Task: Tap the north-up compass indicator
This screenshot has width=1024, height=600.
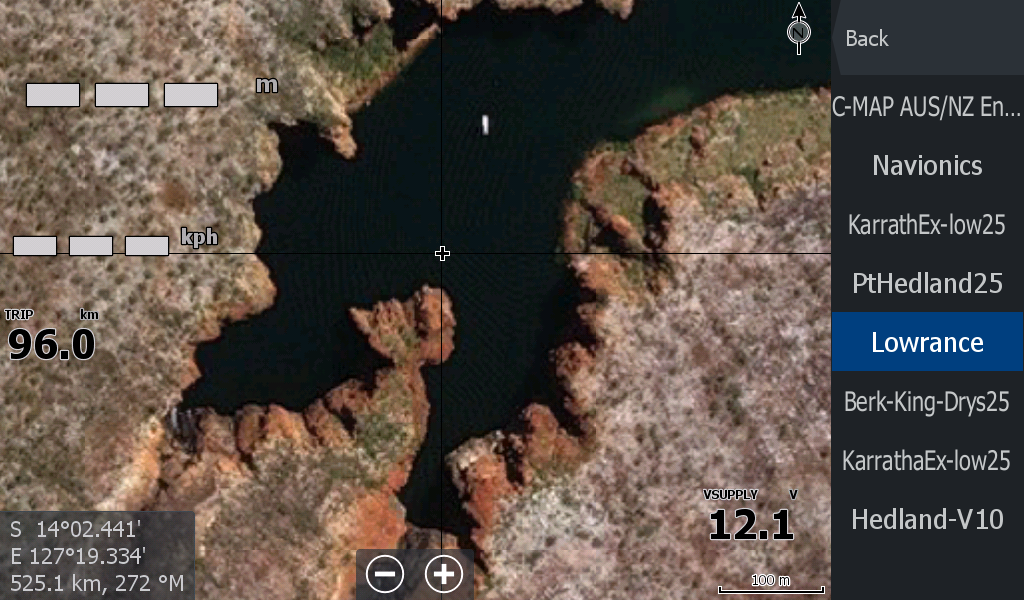Action: (x=798, y=30)
